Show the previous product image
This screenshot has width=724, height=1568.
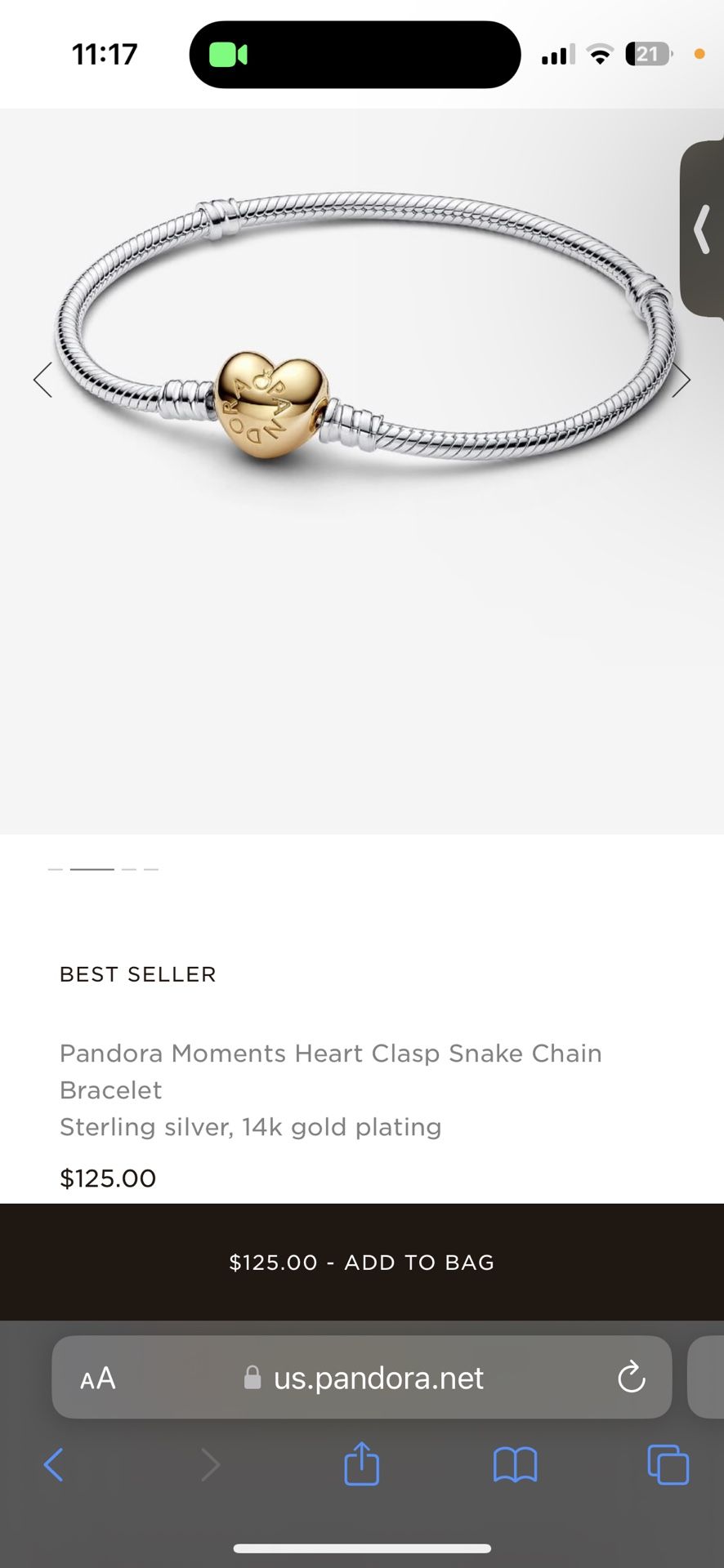(x=42, y=380)
